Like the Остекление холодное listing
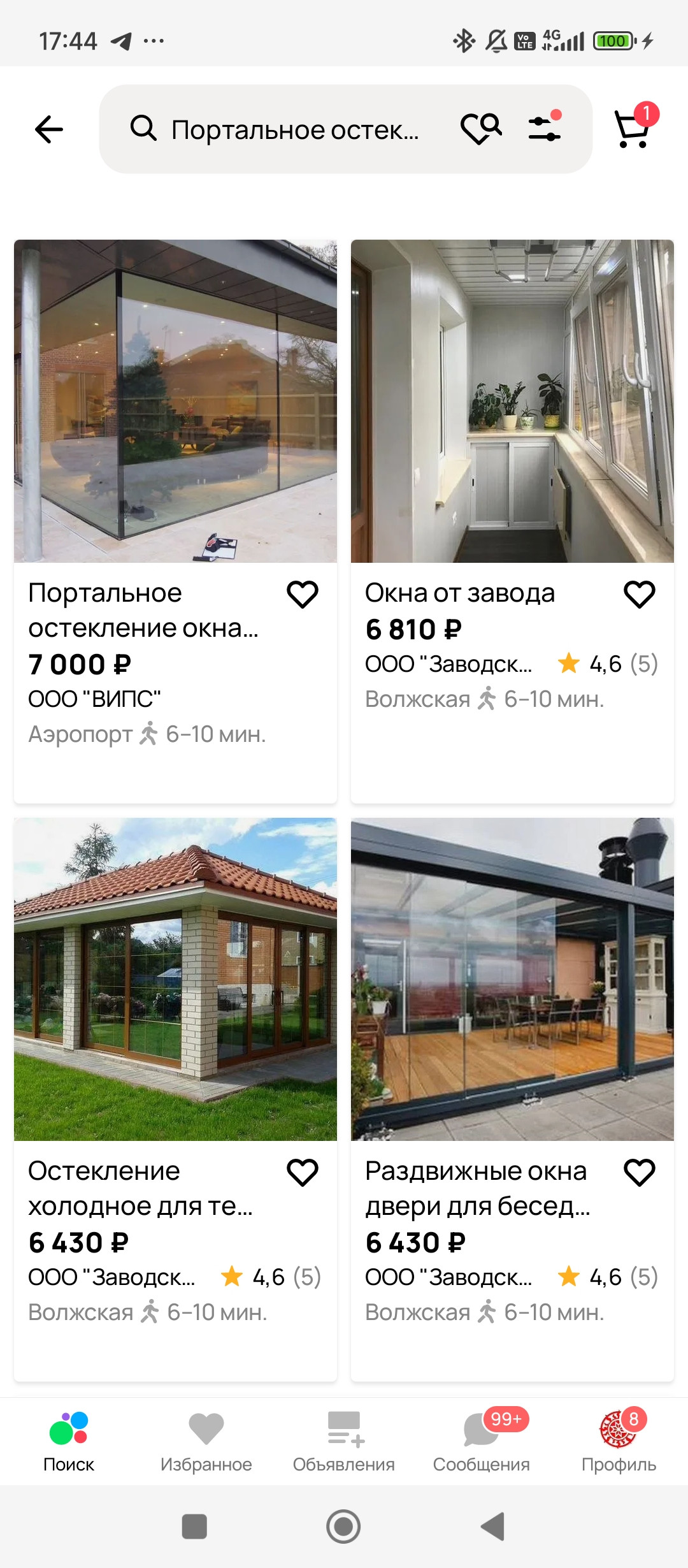The image size is (688, 1568). pyautogui.click(x=303, y=1172)
